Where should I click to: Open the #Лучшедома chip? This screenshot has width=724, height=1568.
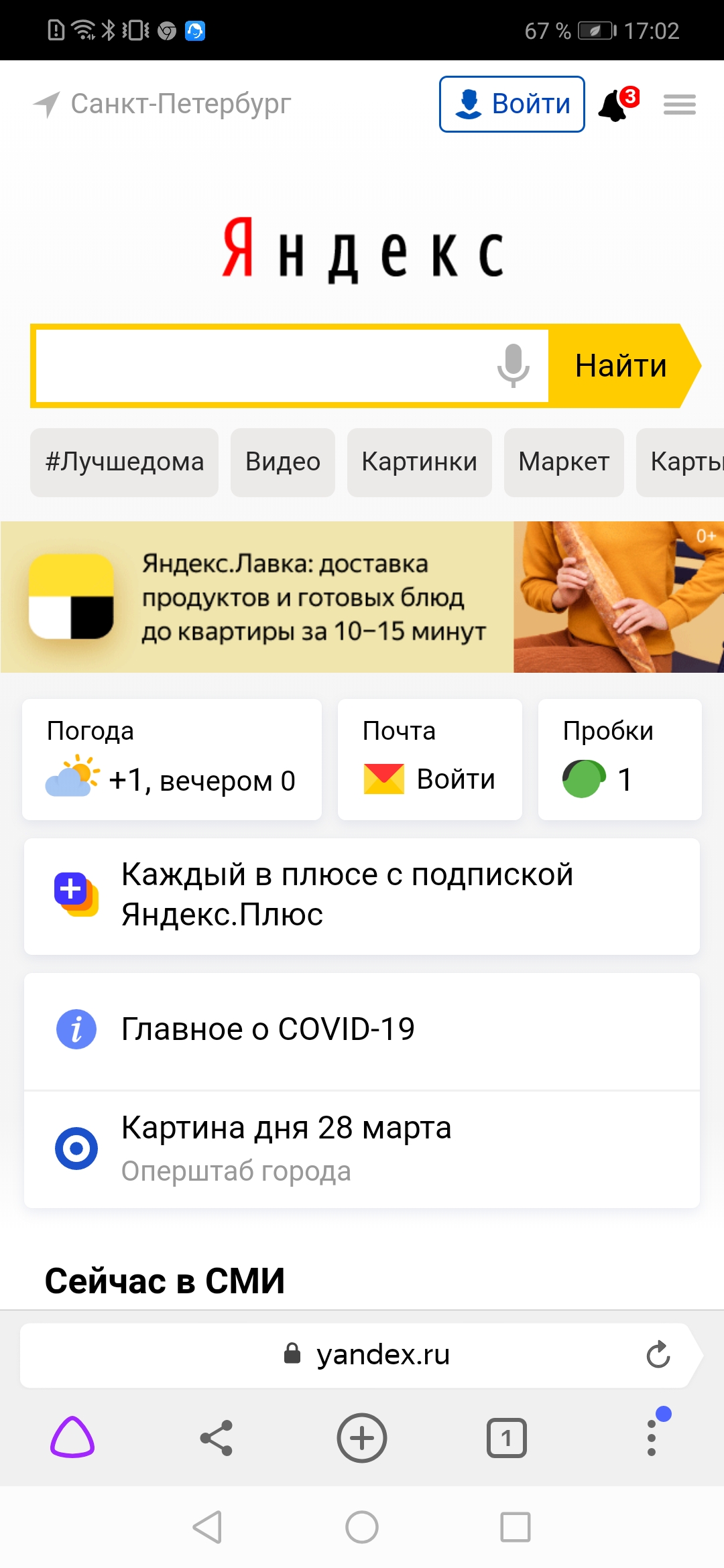pos(125,462)
